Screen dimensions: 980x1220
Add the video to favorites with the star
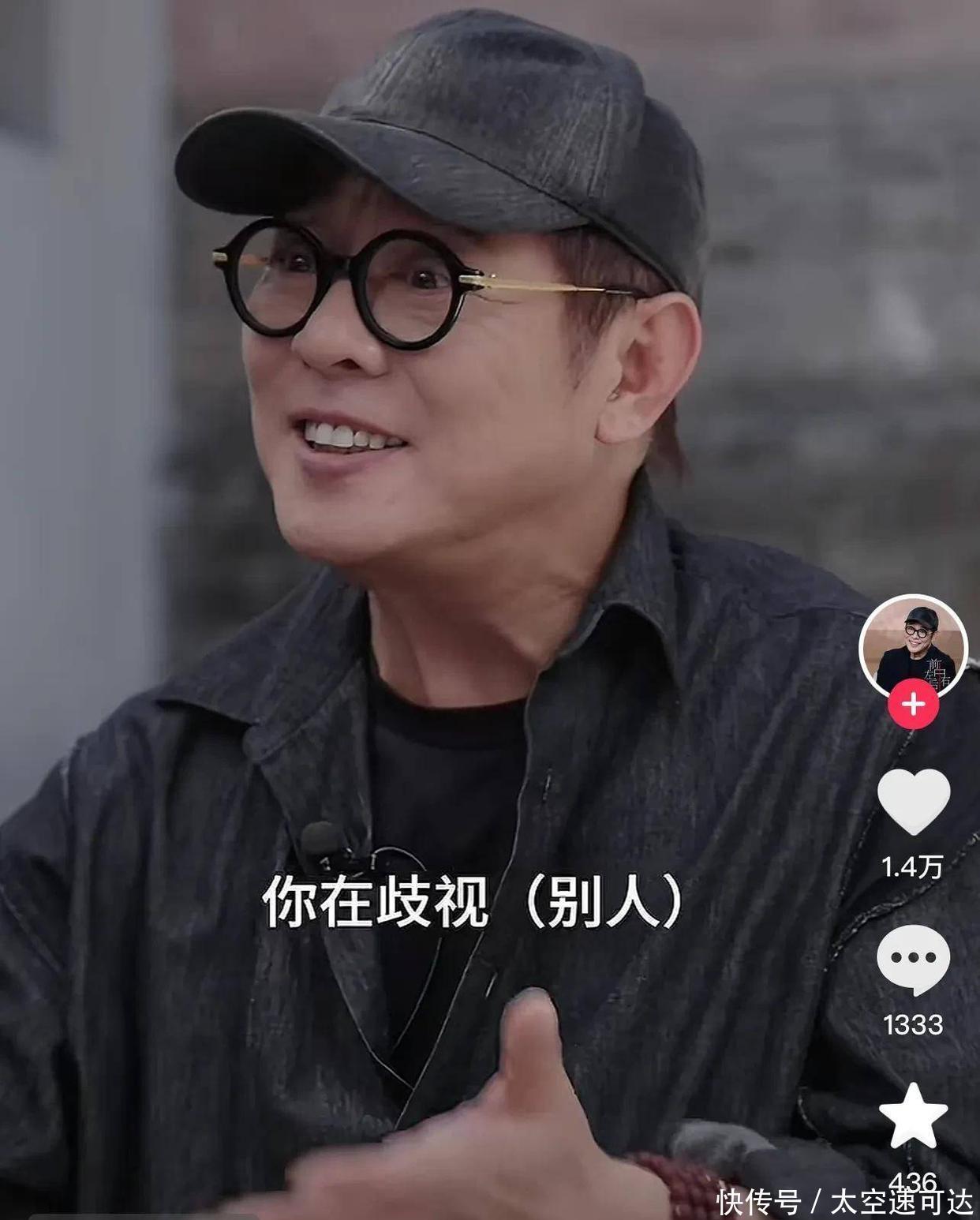coord(913,1117)
